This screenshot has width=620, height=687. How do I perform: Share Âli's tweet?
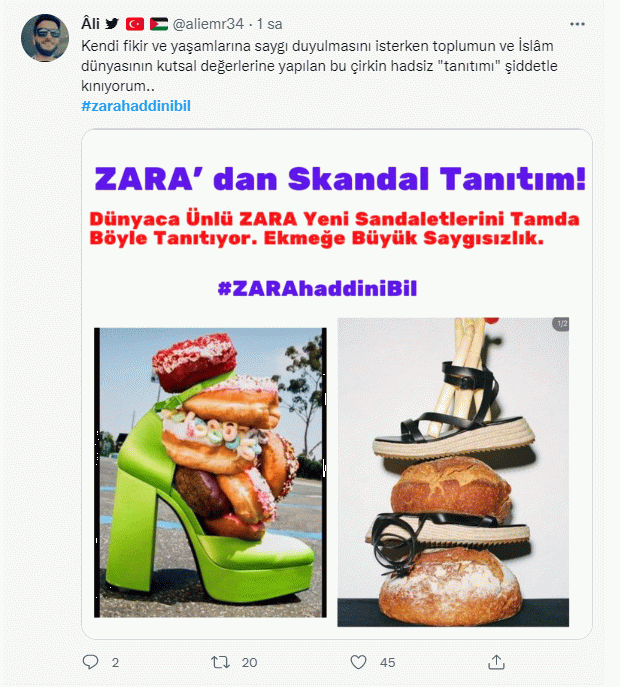496,661
